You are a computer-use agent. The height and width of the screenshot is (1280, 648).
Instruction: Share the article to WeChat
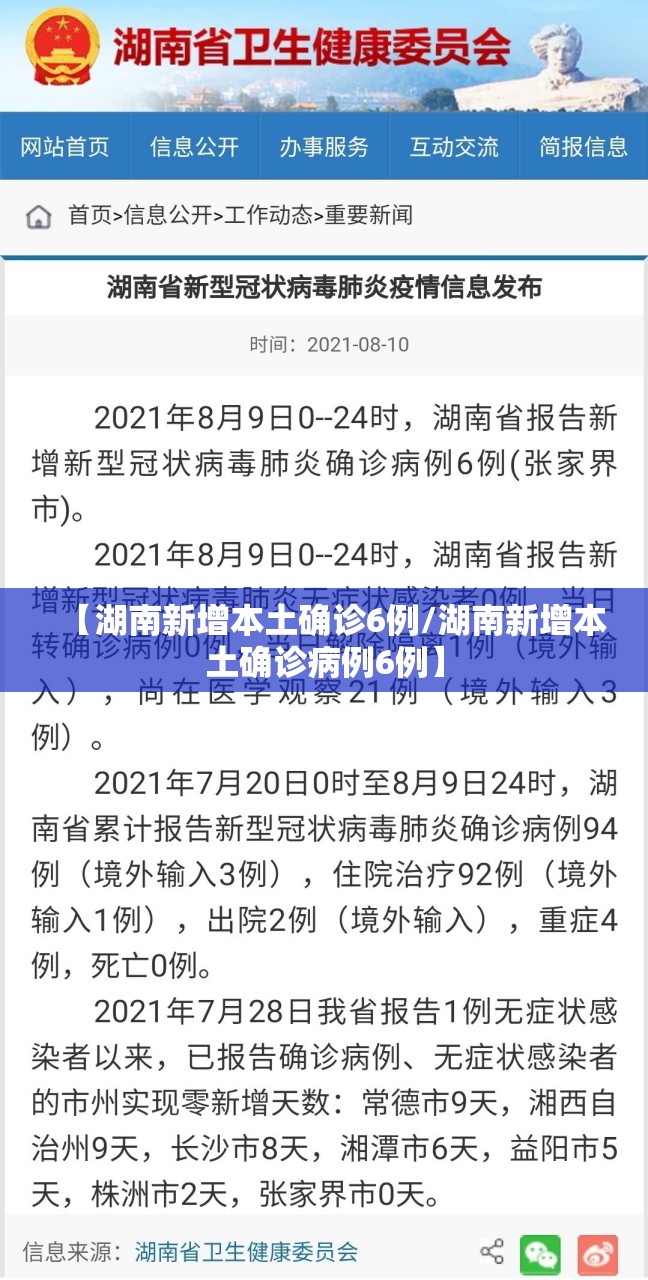coord(541,1253)
